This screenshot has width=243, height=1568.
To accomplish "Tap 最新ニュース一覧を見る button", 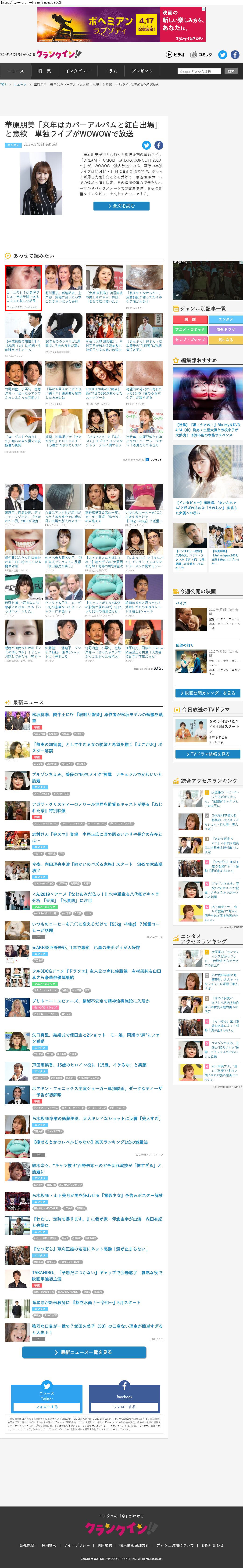I will click(84, 1352).
